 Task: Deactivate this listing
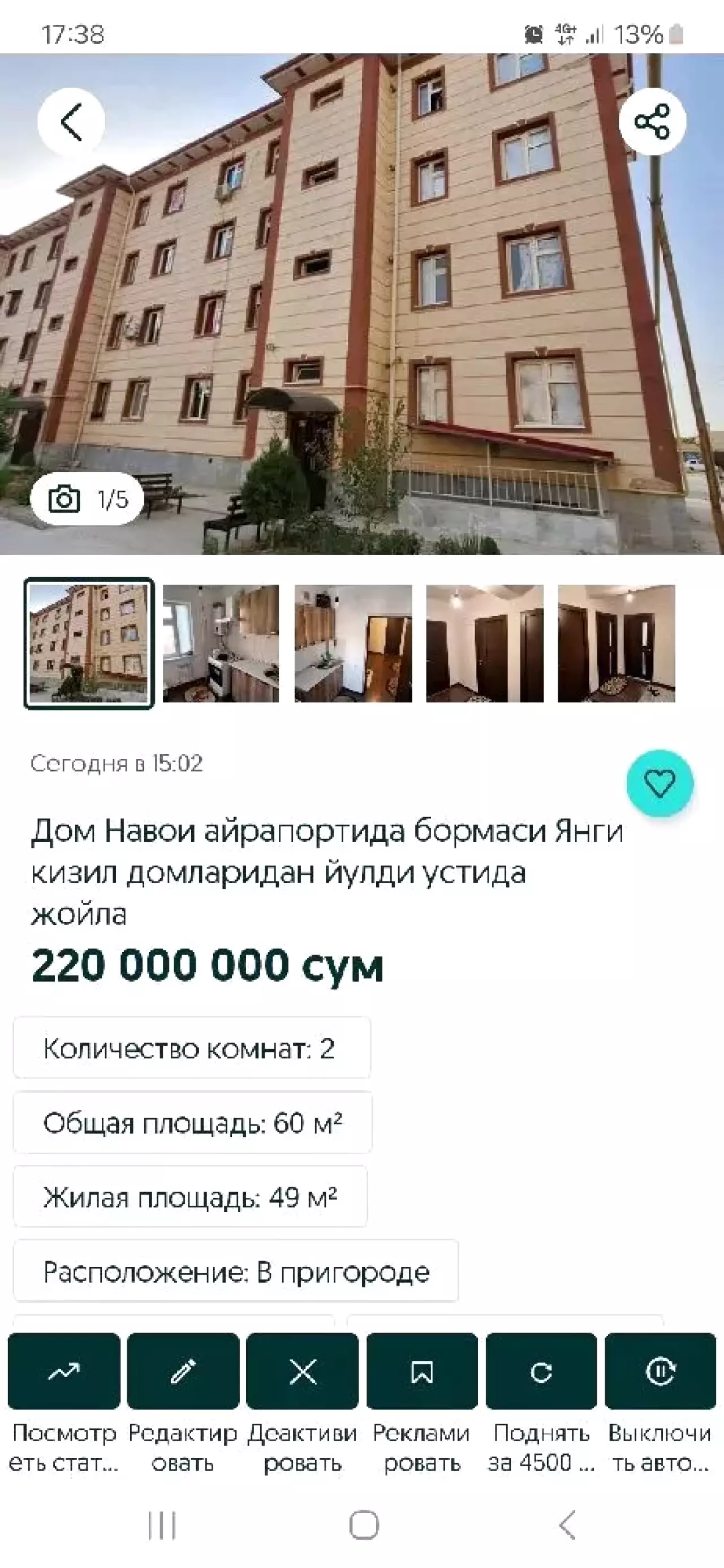click(x=303, y=1371)
